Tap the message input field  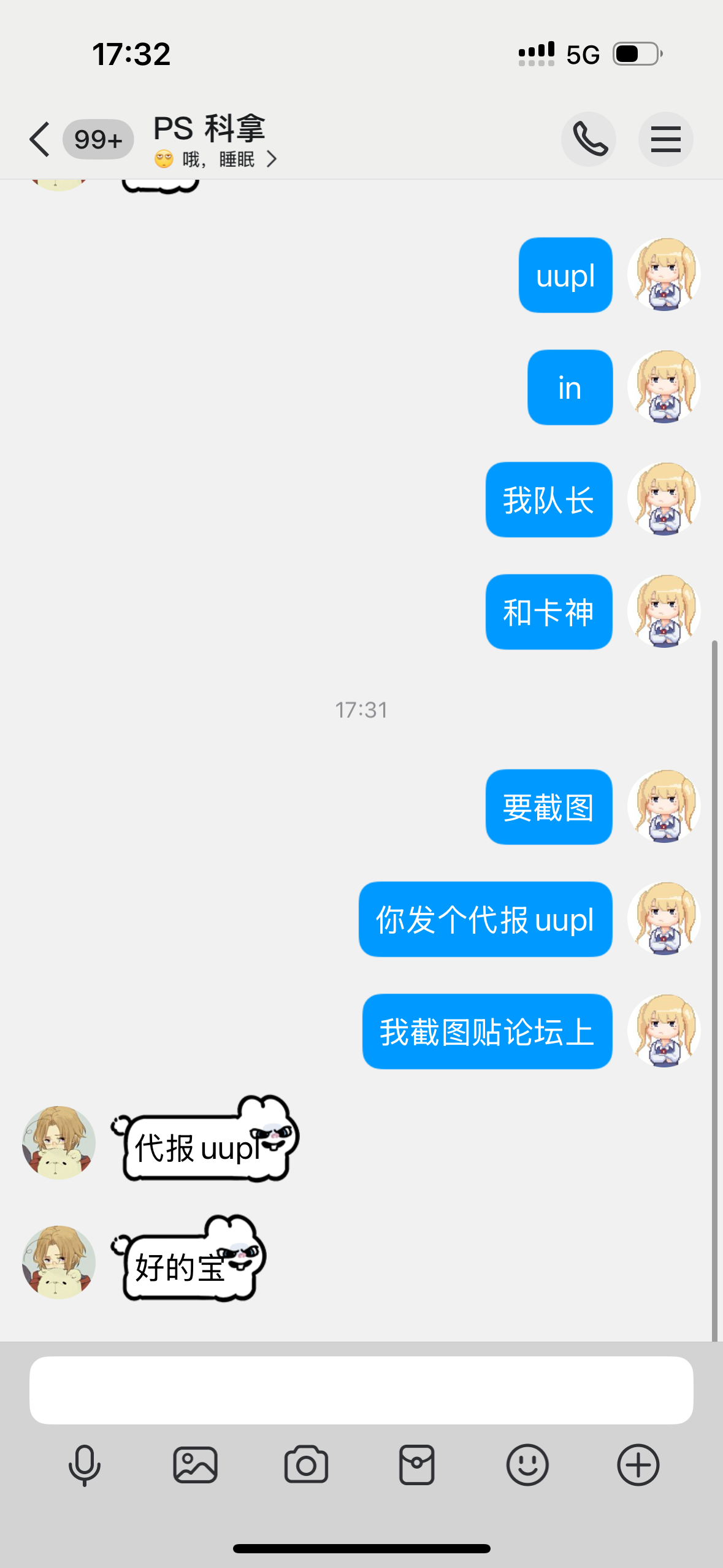coord(361,1390)
